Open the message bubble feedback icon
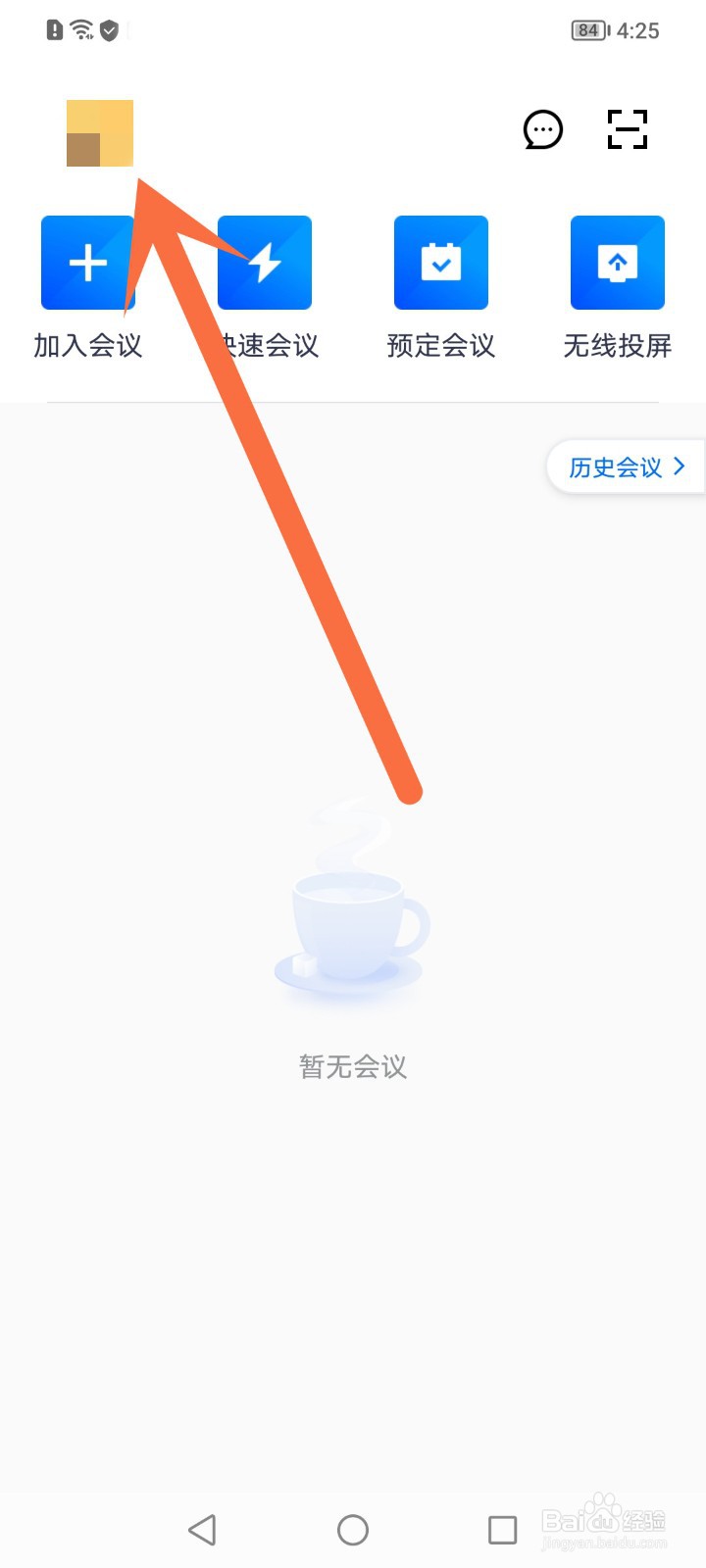This screenshot has width=706, height=1568. pos(543,129)
